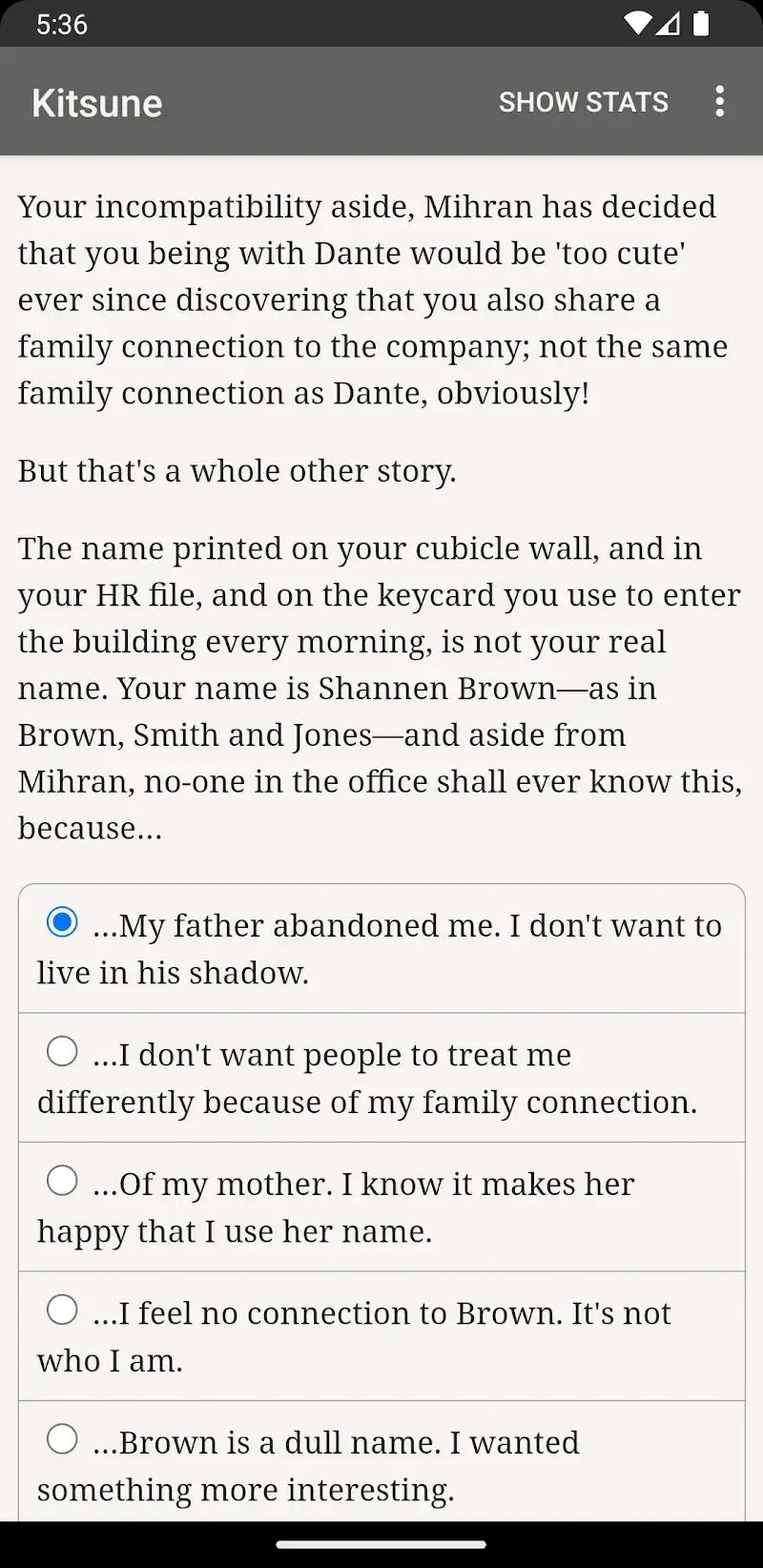The width and height of the screenshot is (763, 1568).
Task: Open the stats screen with SHOW STATS
Action: tap(584, 101)
